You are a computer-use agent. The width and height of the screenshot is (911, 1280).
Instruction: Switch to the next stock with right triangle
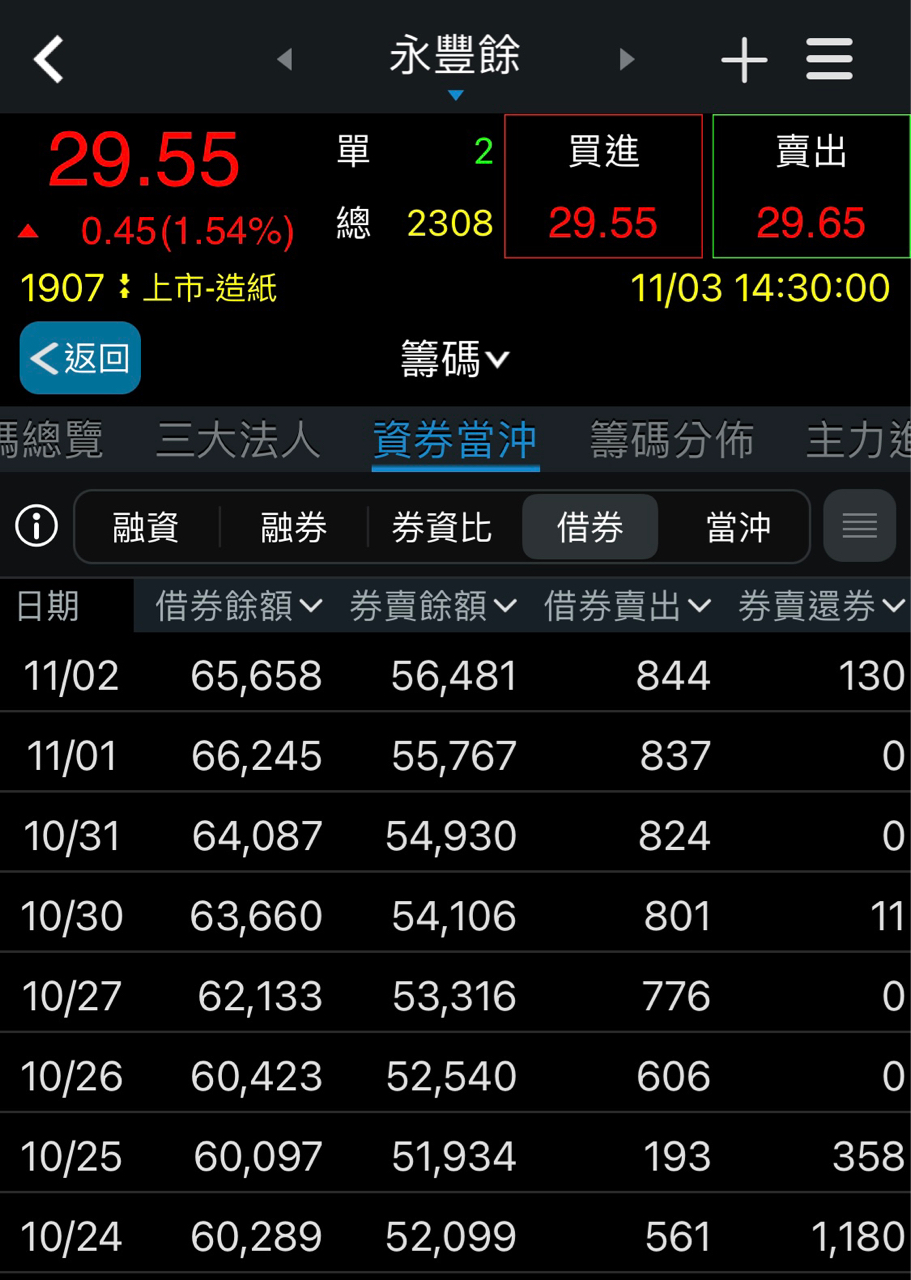click(627, 59)
